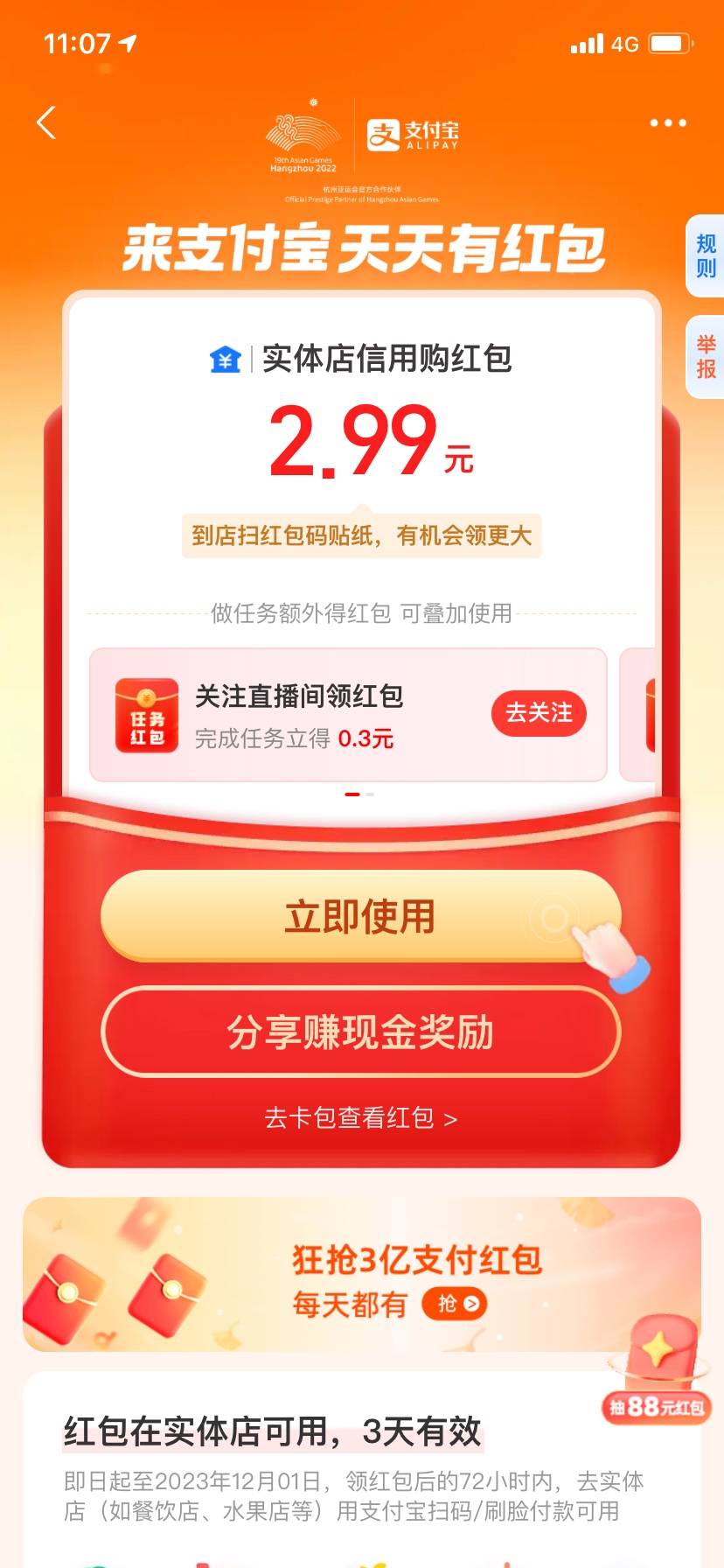
Task: Open the three-dot overflow menu
Action: [x=668, y=123]
